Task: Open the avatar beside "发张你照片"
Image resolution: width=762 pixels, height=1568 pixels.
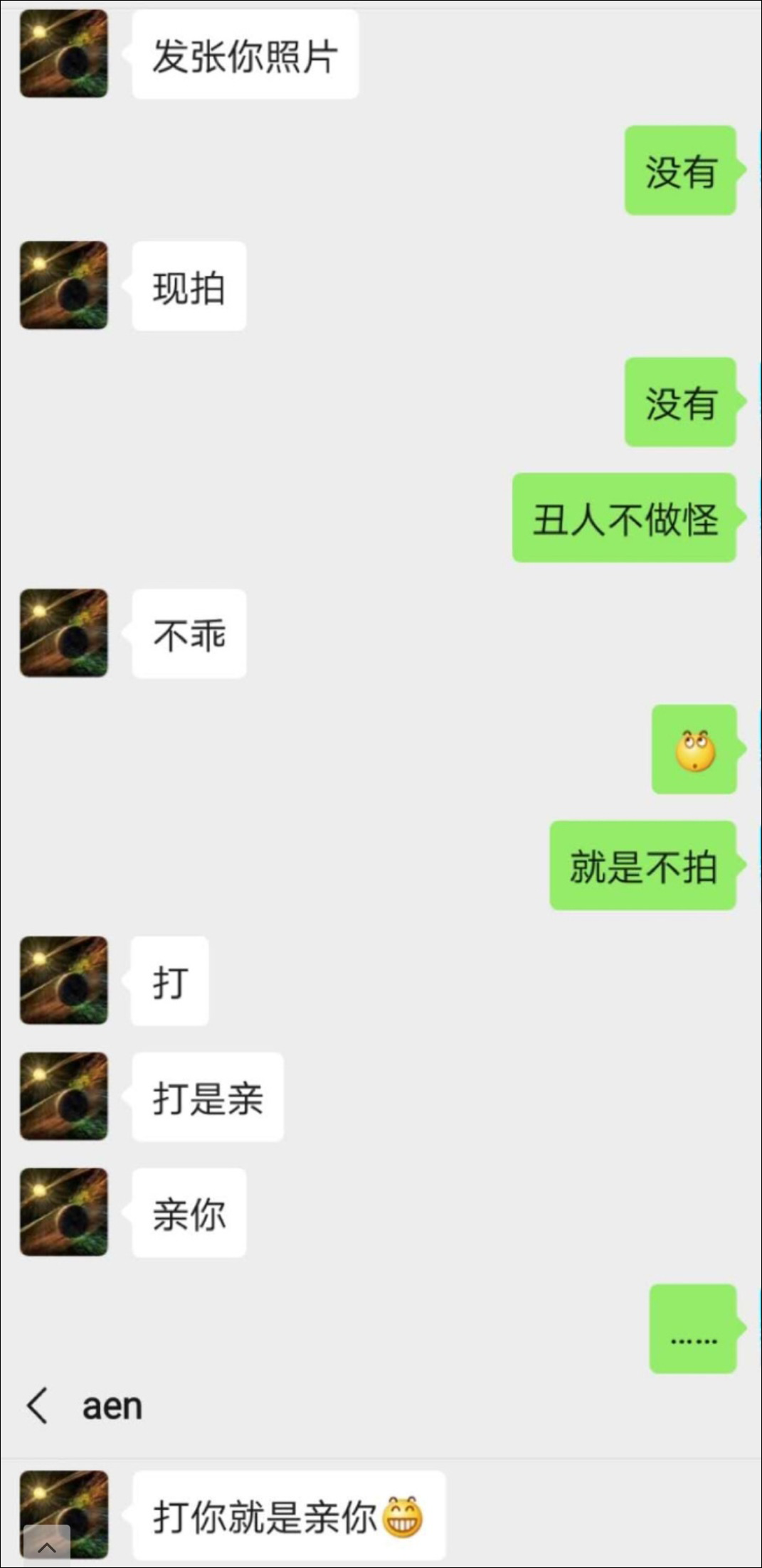Action: point(64,53)
